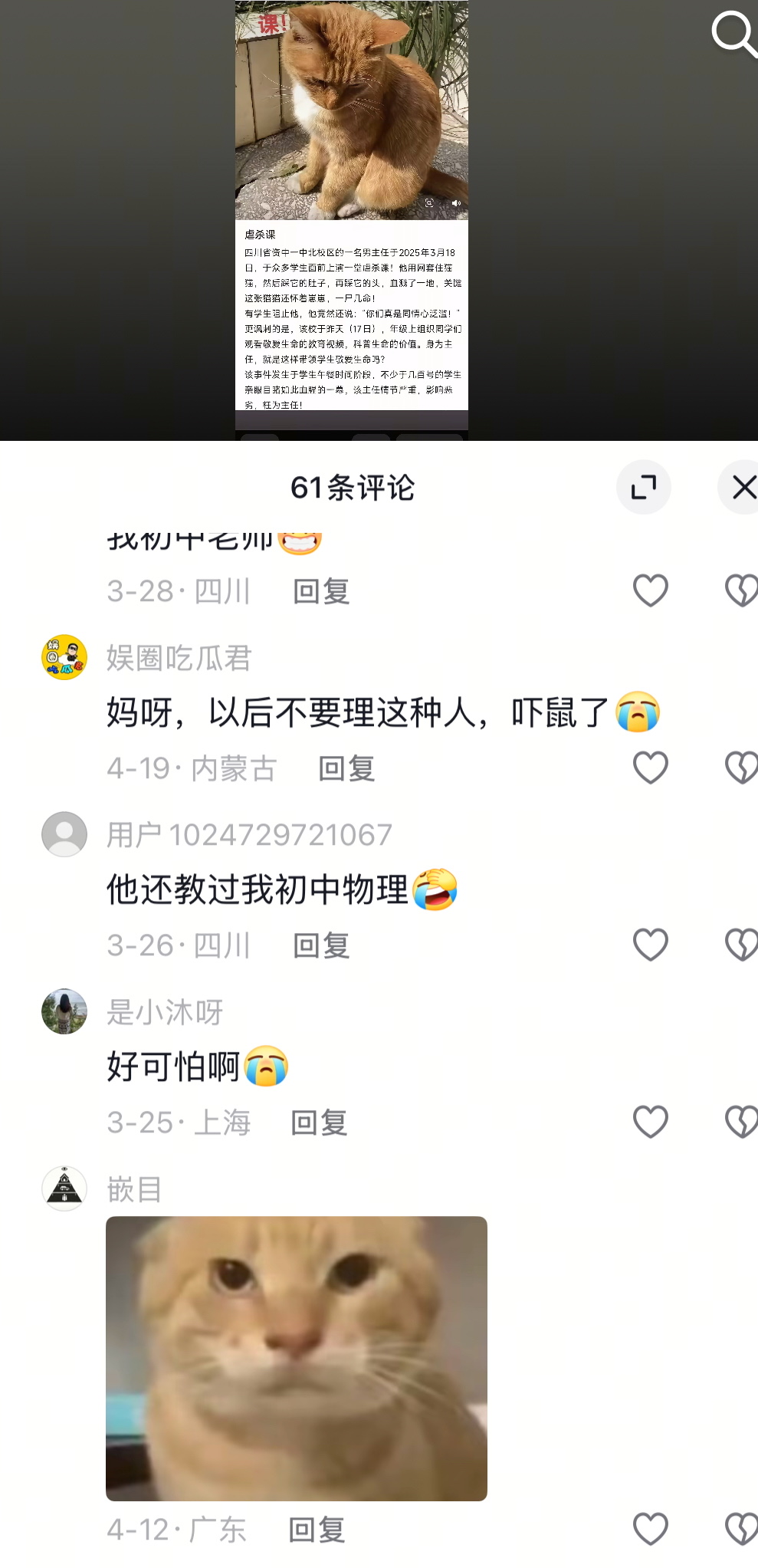Like 是小沐呀's comment 好可怕啊
The height and width of the screenshot is (1568, 758).
point(650,1122)
